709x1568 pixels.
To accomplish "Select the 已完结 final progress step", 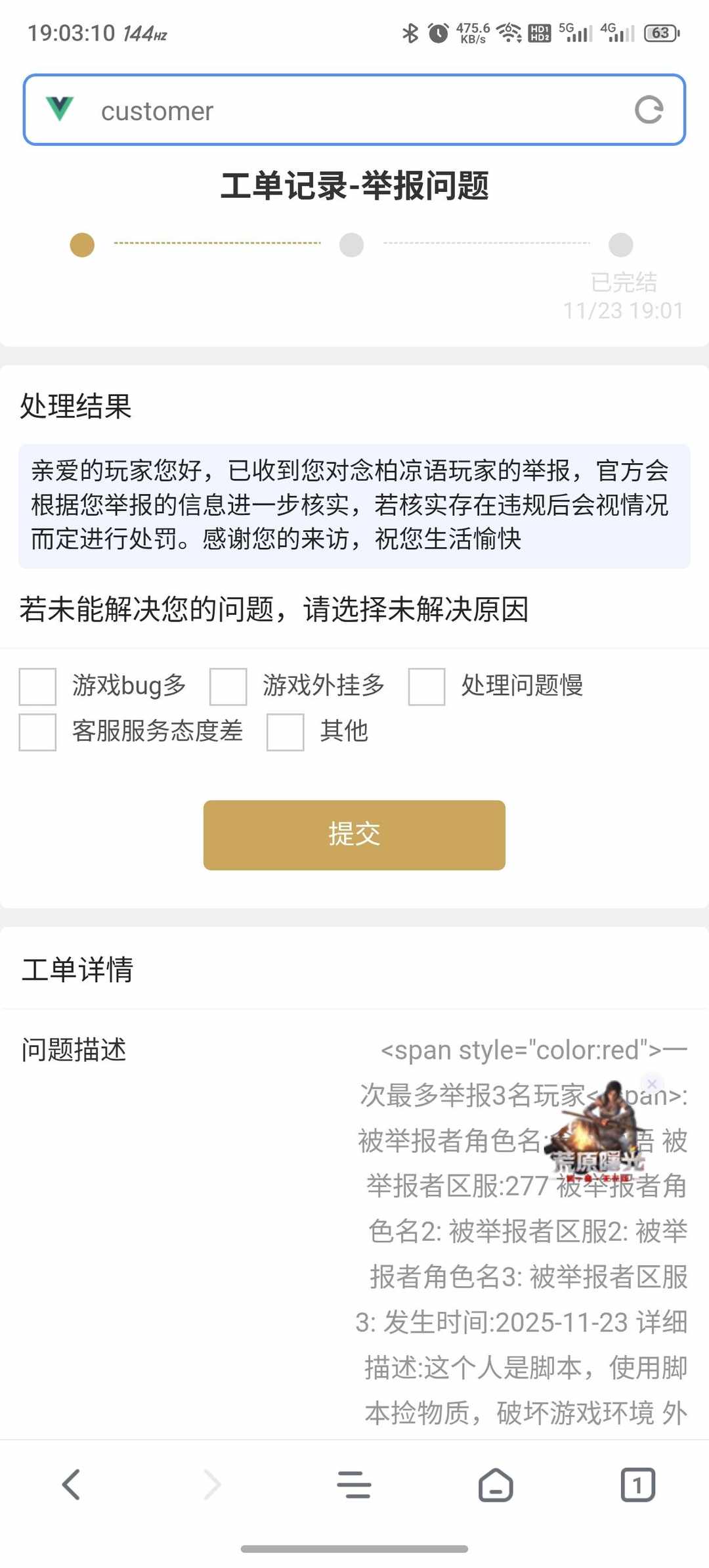I will pos(620,244).
